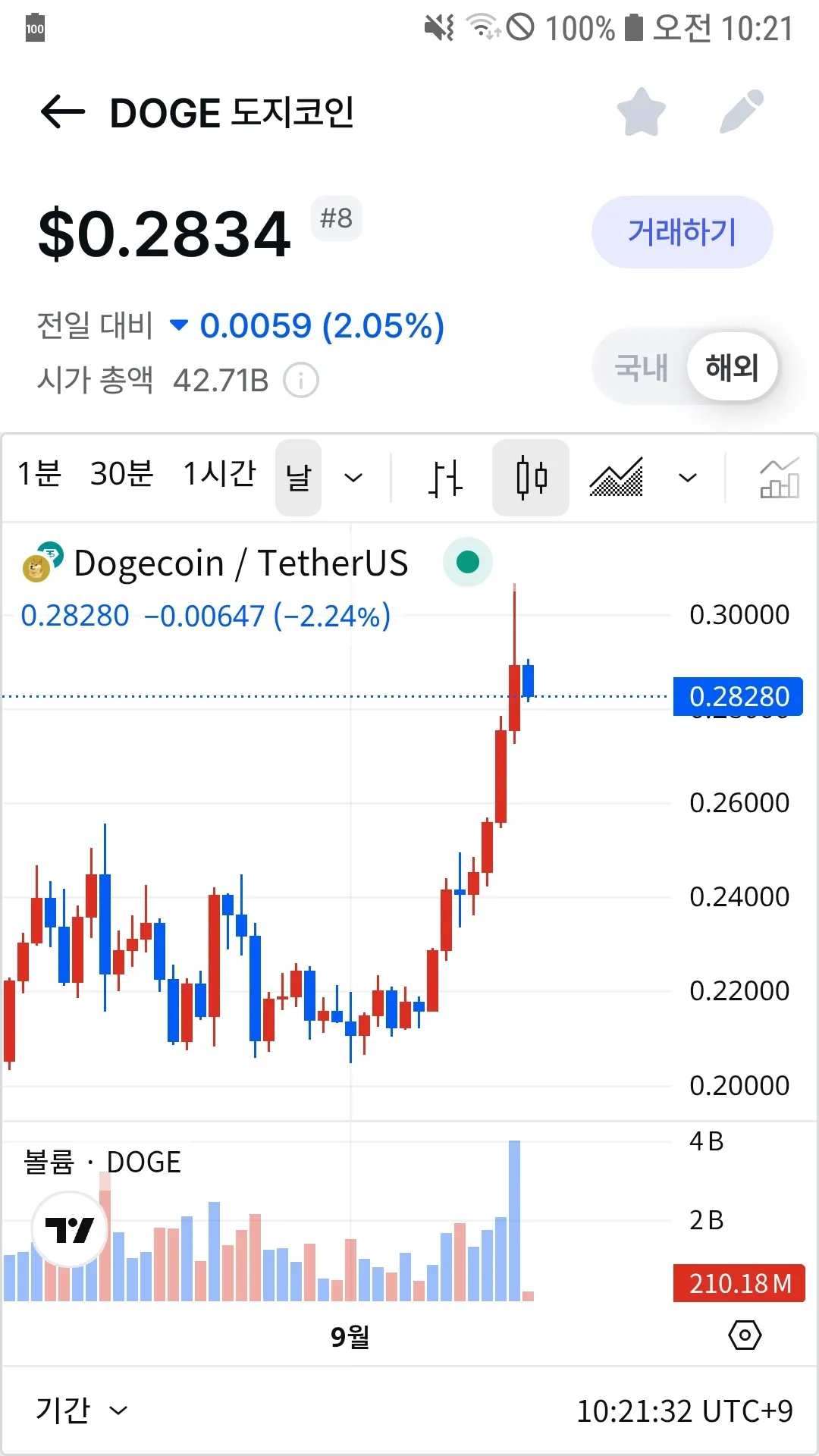Screen dimensions: 819x1456
Task: Go back using the arrow icon
Action: point(62,113)
